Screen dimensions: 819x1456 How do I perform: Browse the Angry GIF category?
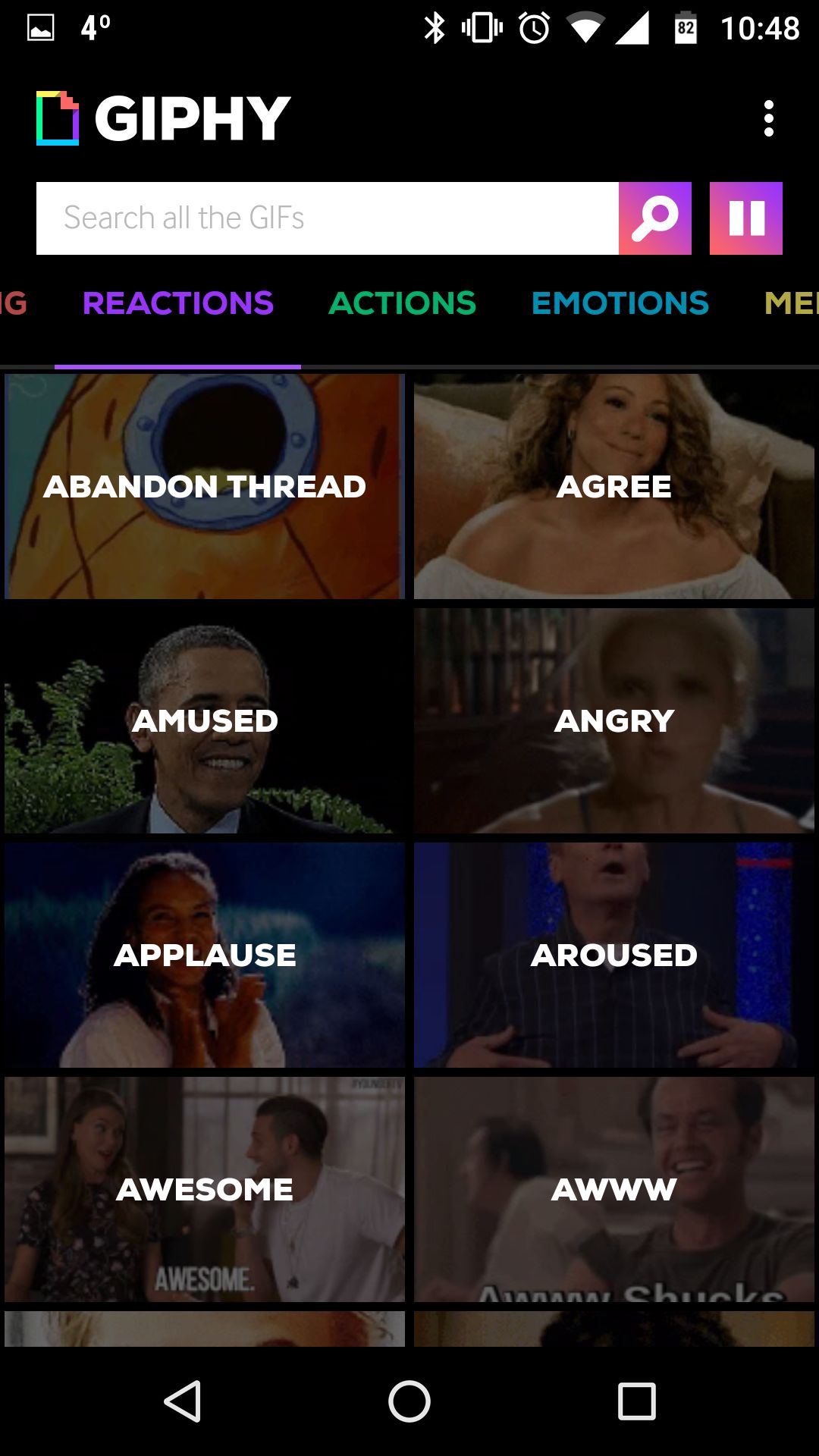(614, 720)
